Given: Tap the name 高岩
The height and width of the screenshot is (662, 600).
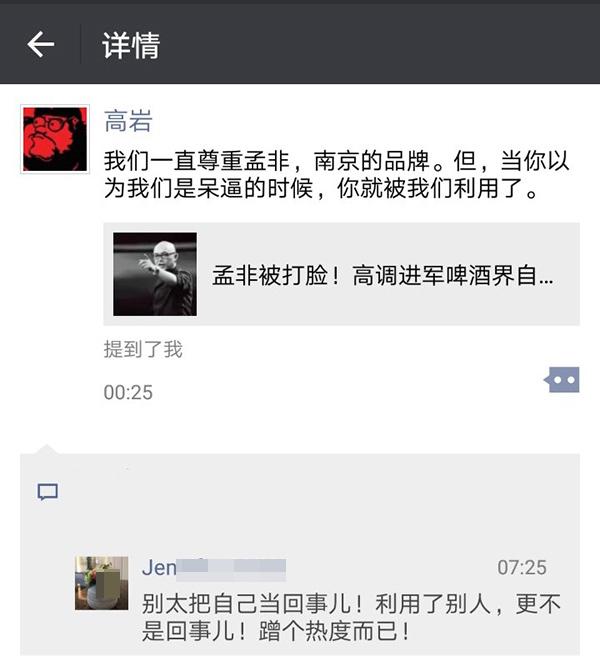Looking at the screenshot, I should point(128,122).
